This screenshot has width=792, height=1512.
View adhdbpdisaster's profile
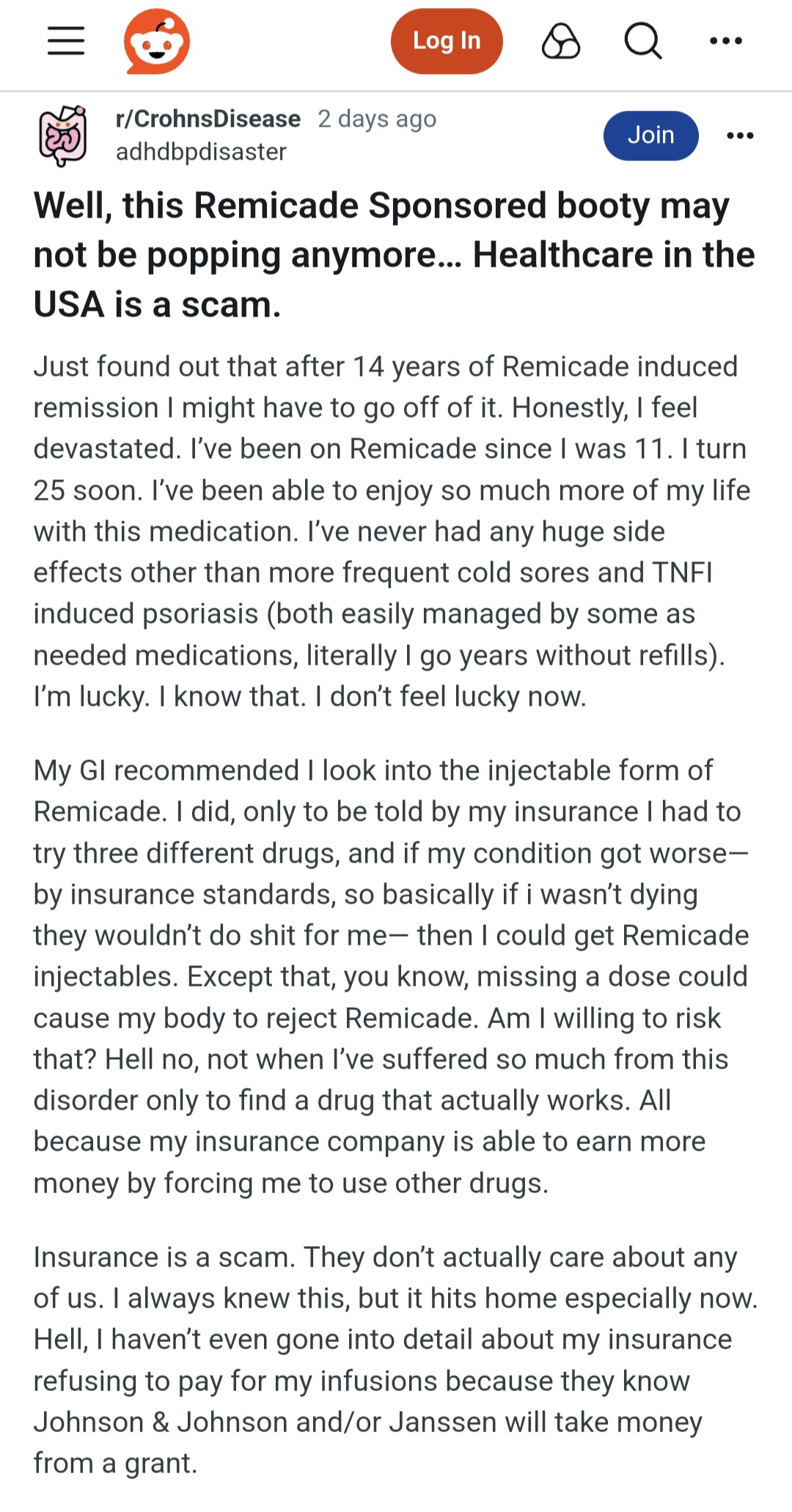201,152
